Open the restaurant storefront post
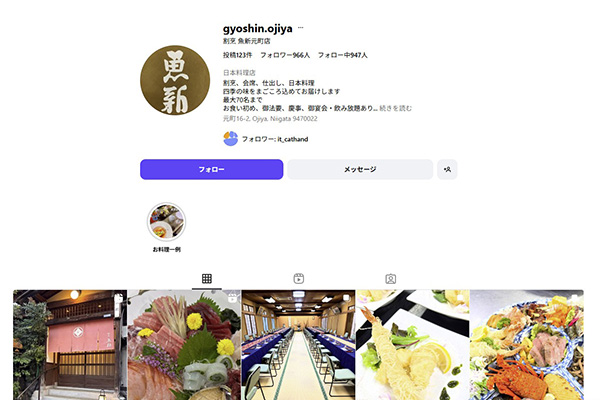Screen dimensions: 600x400 69,345
